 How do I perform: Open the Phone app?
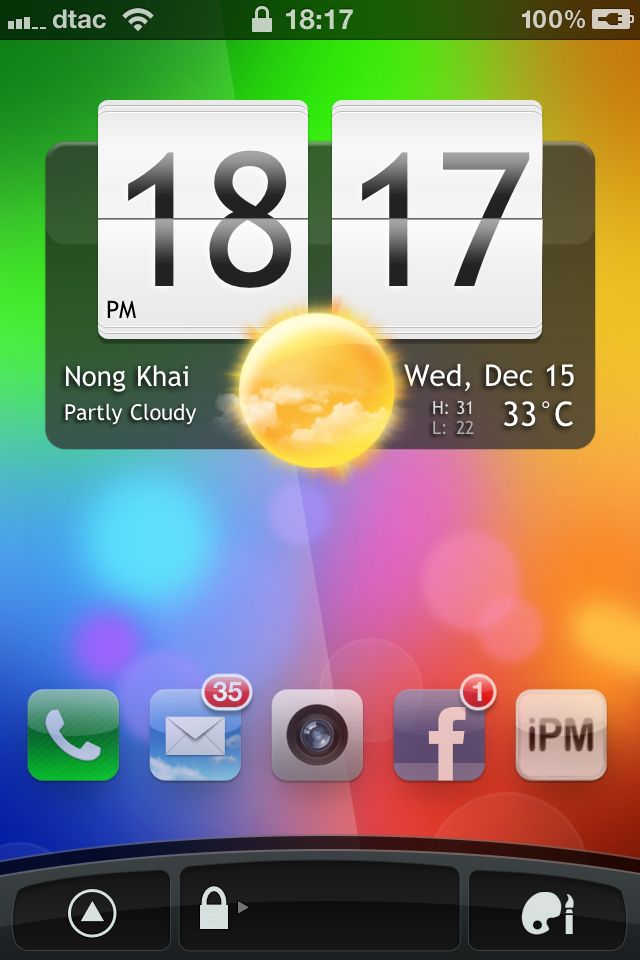[73, 735]
